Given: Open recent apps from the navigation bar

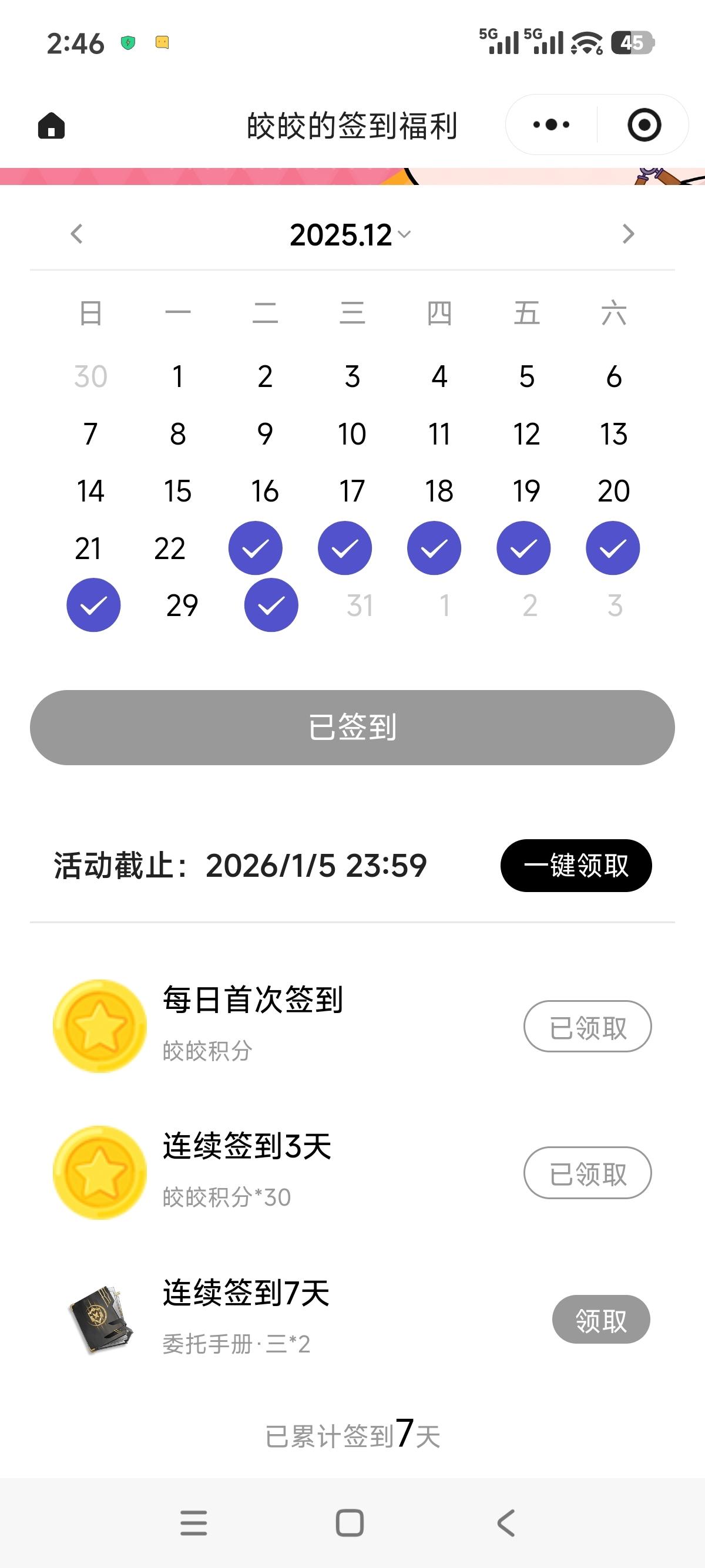Looking at the screenshot, I should (x=194, y=1523).
